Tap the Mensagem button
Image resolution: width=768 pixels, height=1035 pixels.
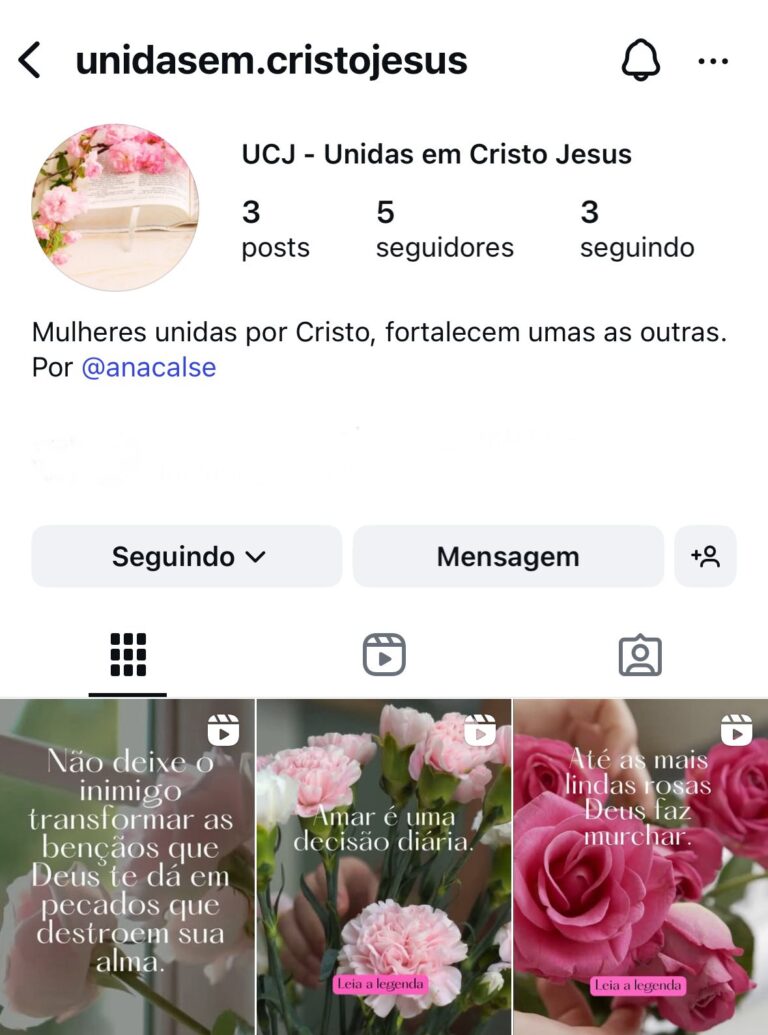tap(508, 556)
